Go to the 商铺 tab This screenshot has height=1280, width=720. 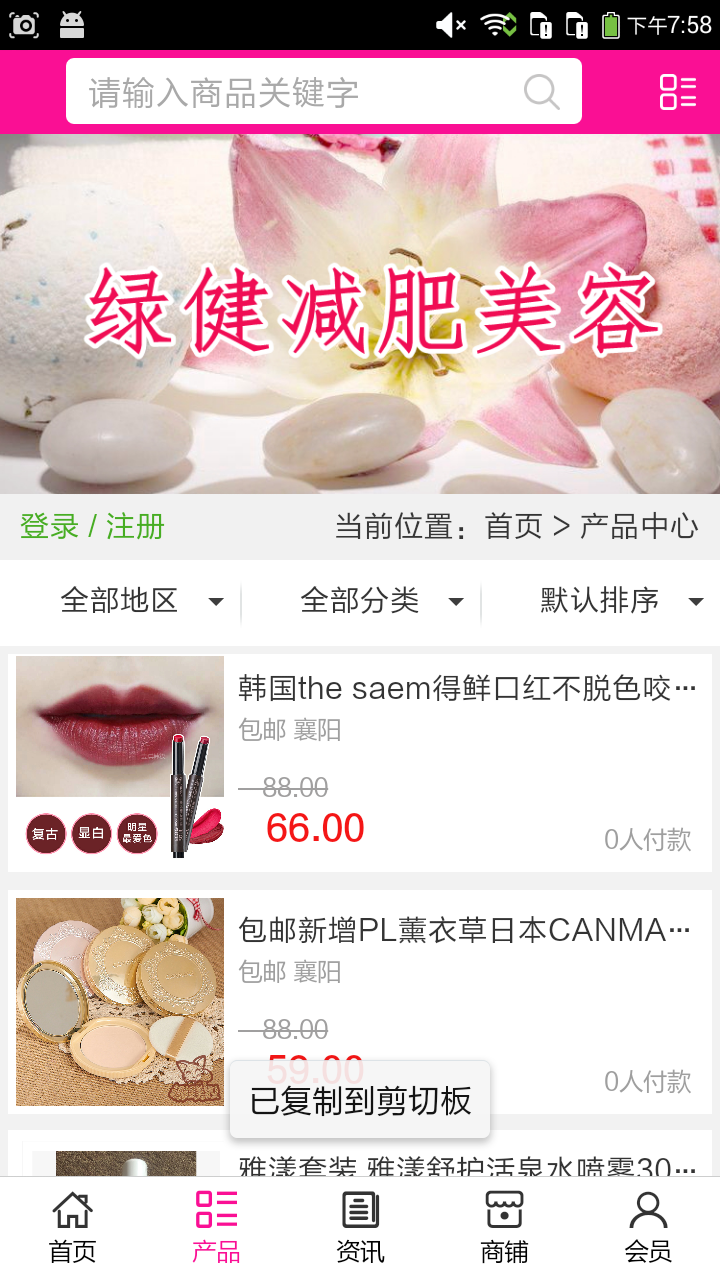pyautogui.click(x=504, y=1227)
